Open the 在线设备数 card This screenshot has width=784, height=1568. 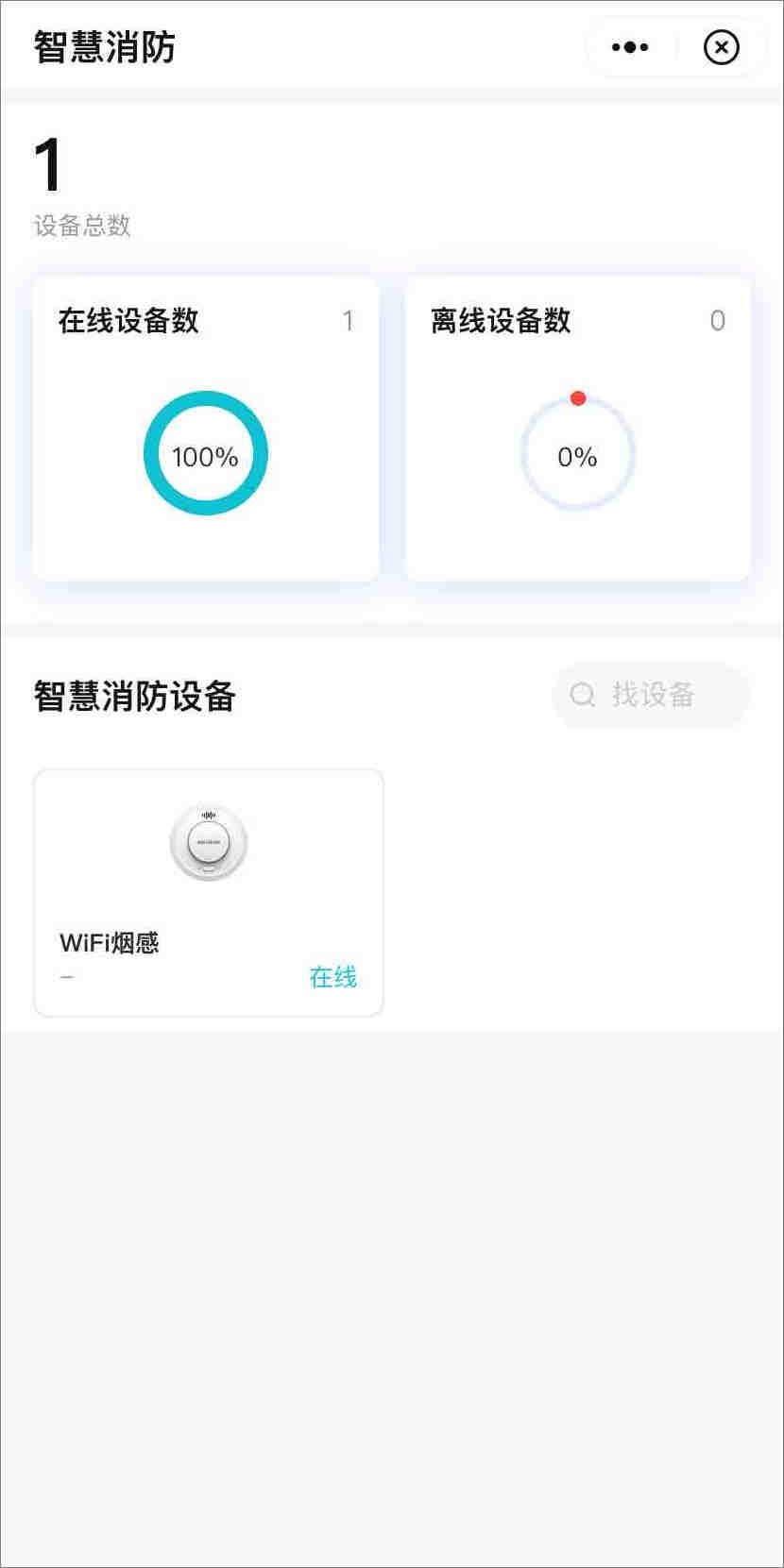206,430
